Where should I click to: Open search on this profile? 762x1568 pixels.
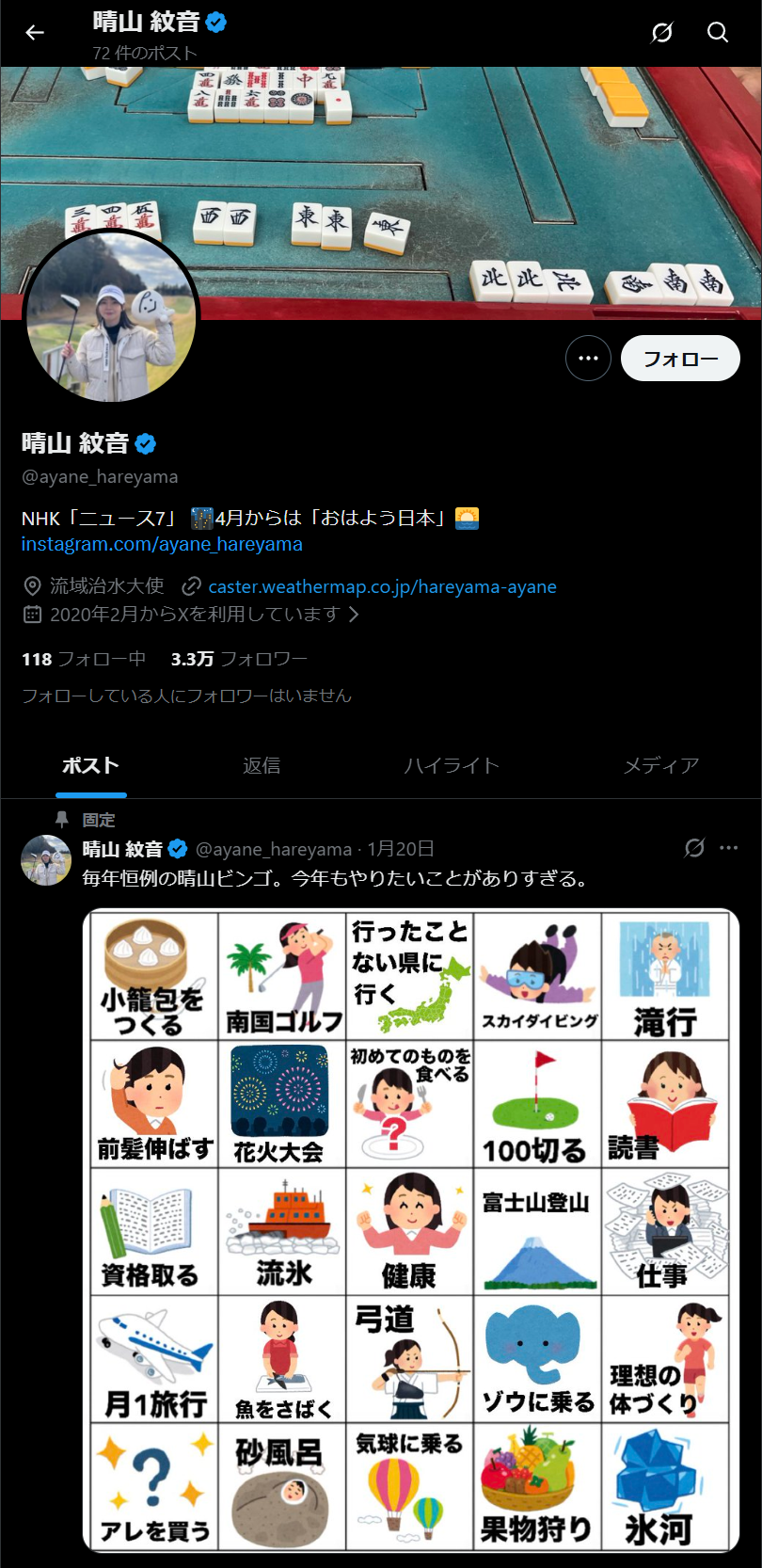click(x=718, y=33)
